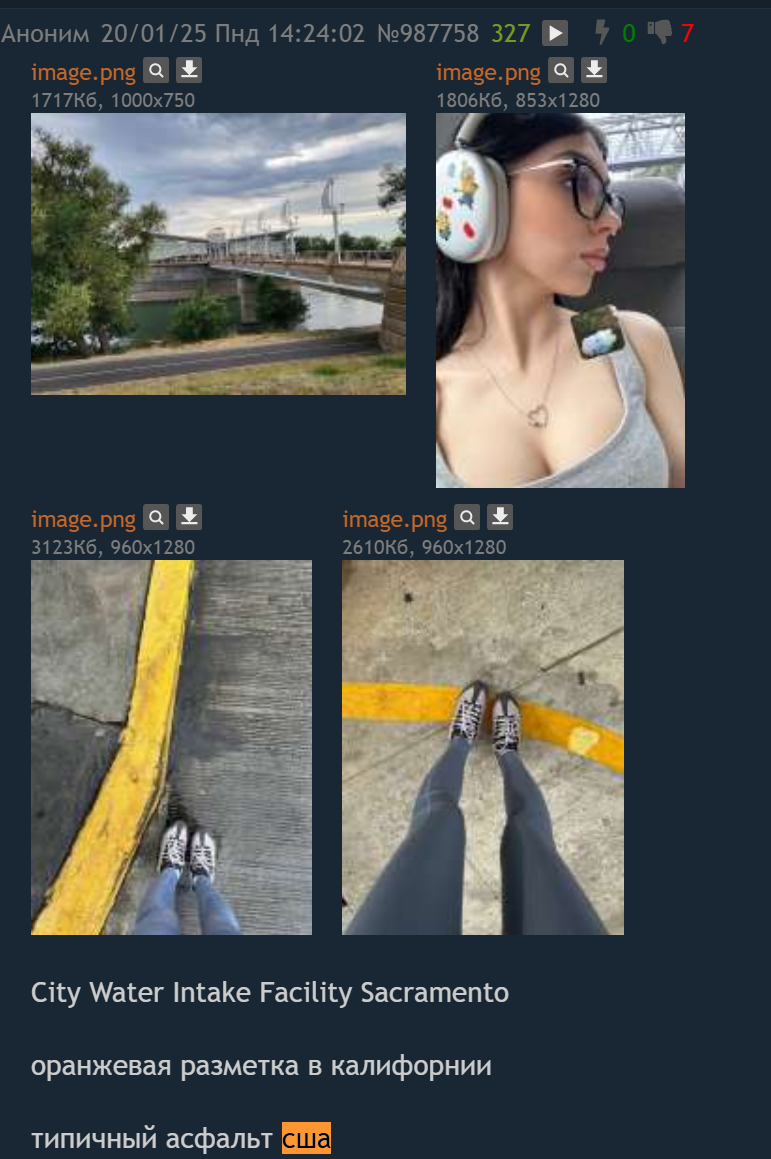Search by image for the 1717Кб file
Screen dimensions: 771x1159
pyautogui.click(x=156, y=70)
